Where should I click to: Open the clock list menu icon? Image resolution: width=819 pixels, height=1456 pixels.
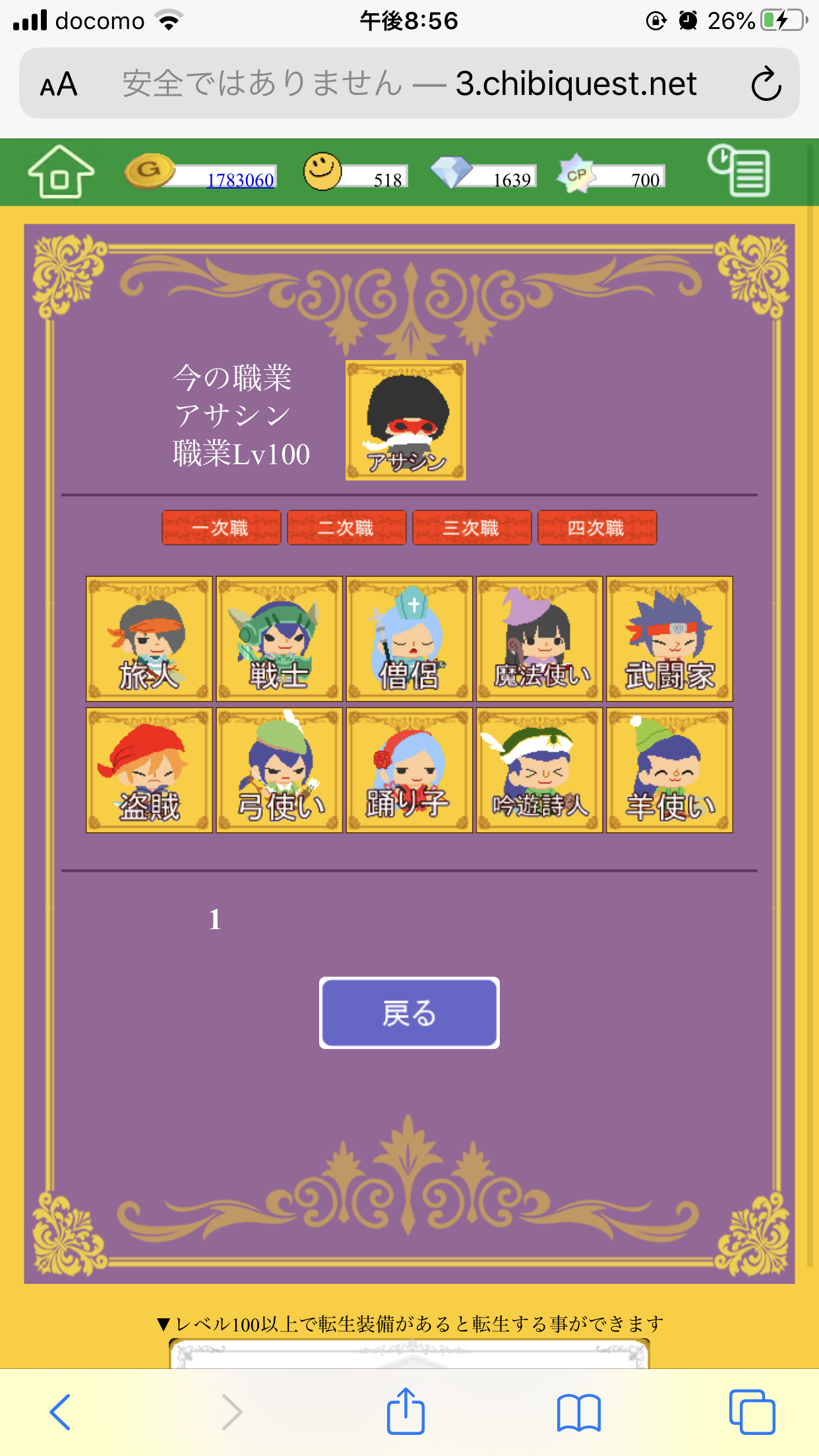[739, 171]
